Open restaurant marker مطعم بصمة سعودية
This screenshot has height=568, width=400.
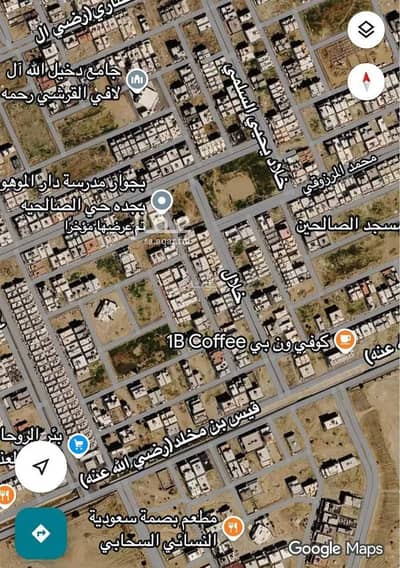233,528
